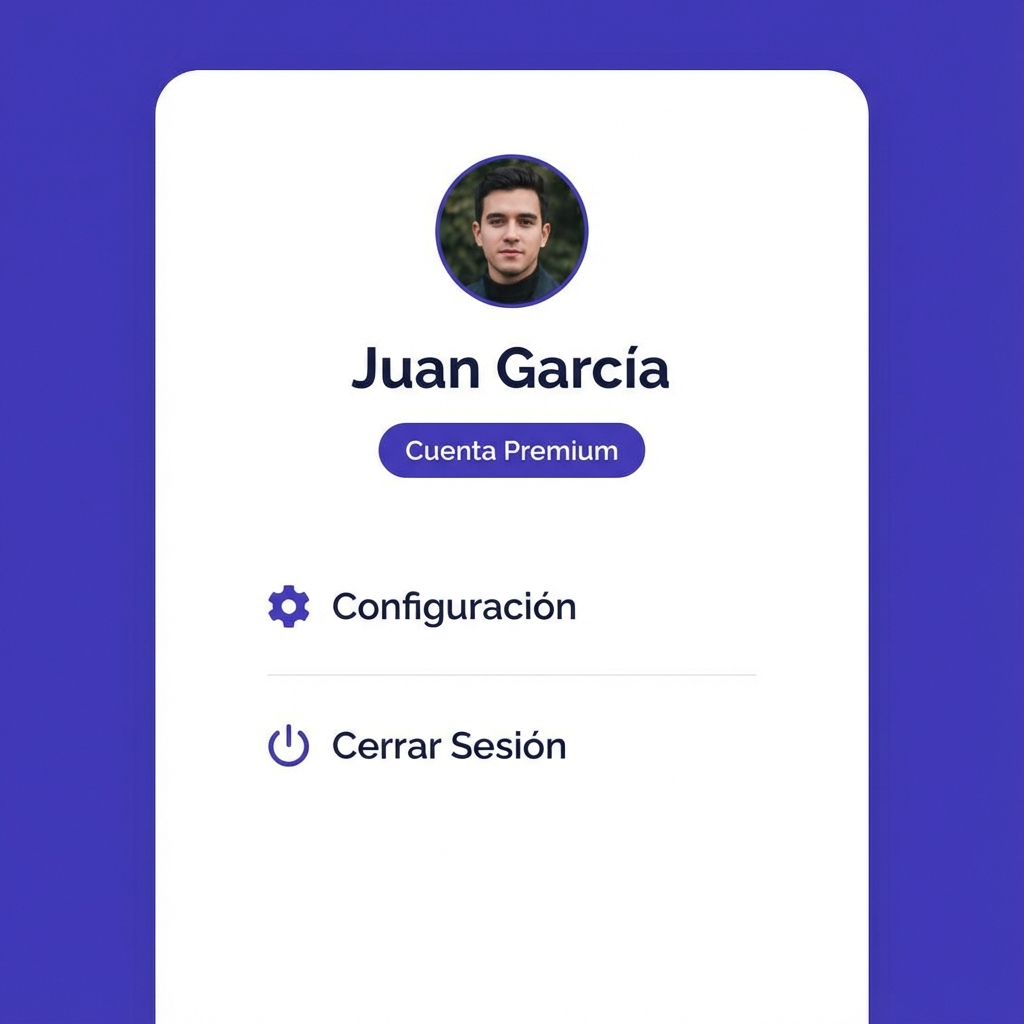Select Cerrar Sesión to log out

448,746
